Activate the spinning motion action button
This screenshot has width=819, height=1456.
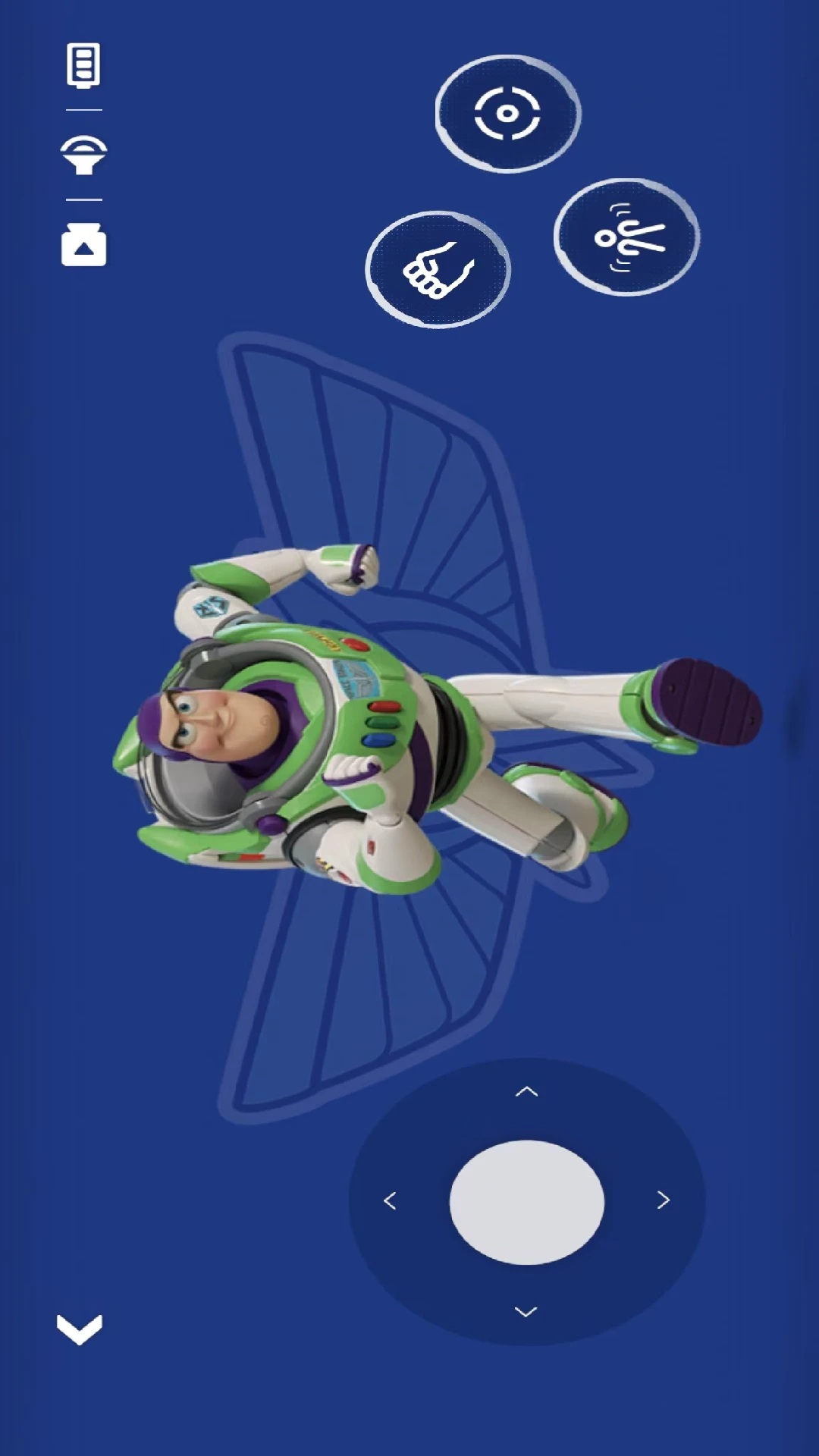click(x=626, y=237)
